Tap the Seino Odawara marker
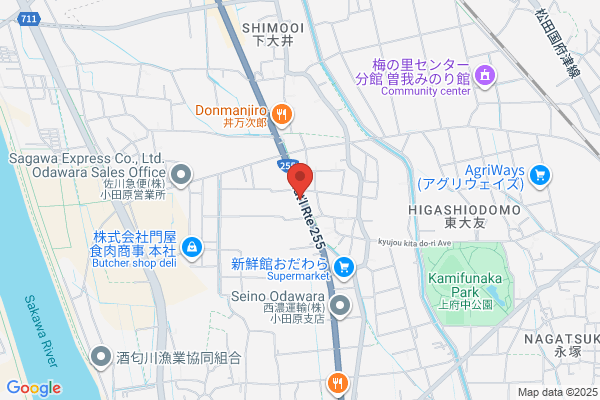600x400 pixels. (340, 306)
